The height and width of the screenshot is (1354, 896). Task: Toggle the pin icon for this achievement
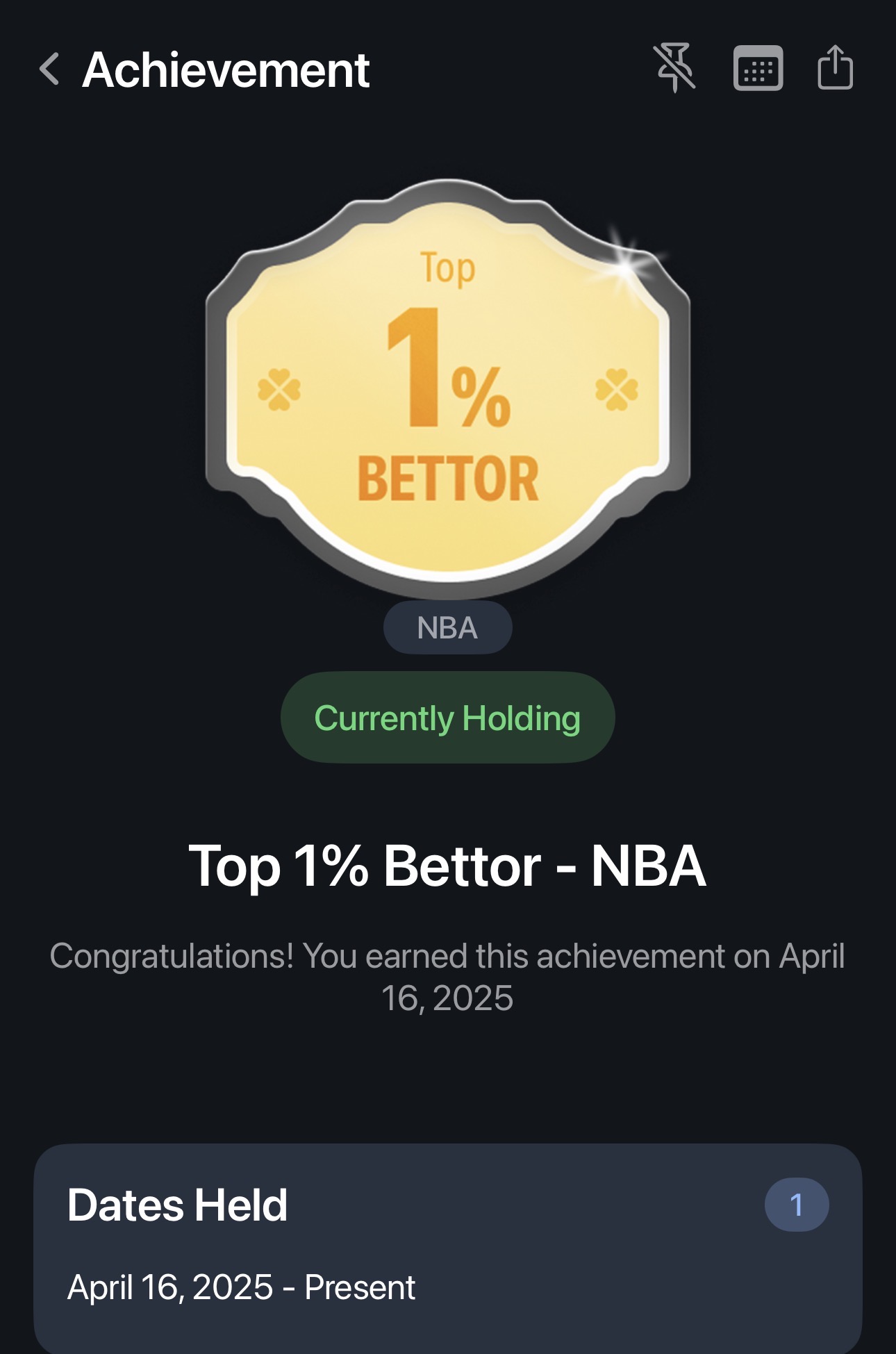tap(674, 67)
